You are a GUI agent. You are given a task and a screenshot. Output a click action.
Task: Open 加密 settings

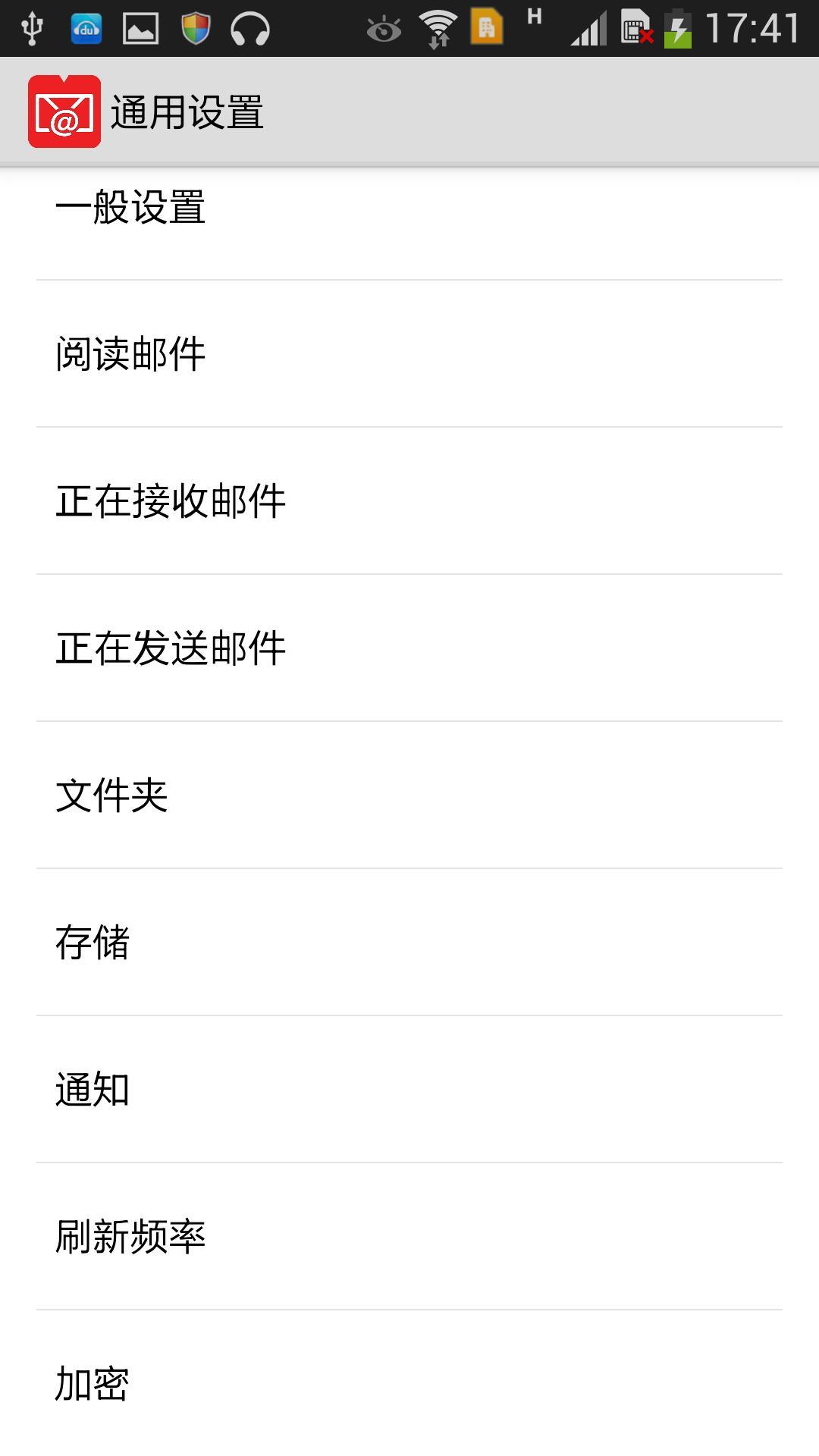(x=409, y=1384)
